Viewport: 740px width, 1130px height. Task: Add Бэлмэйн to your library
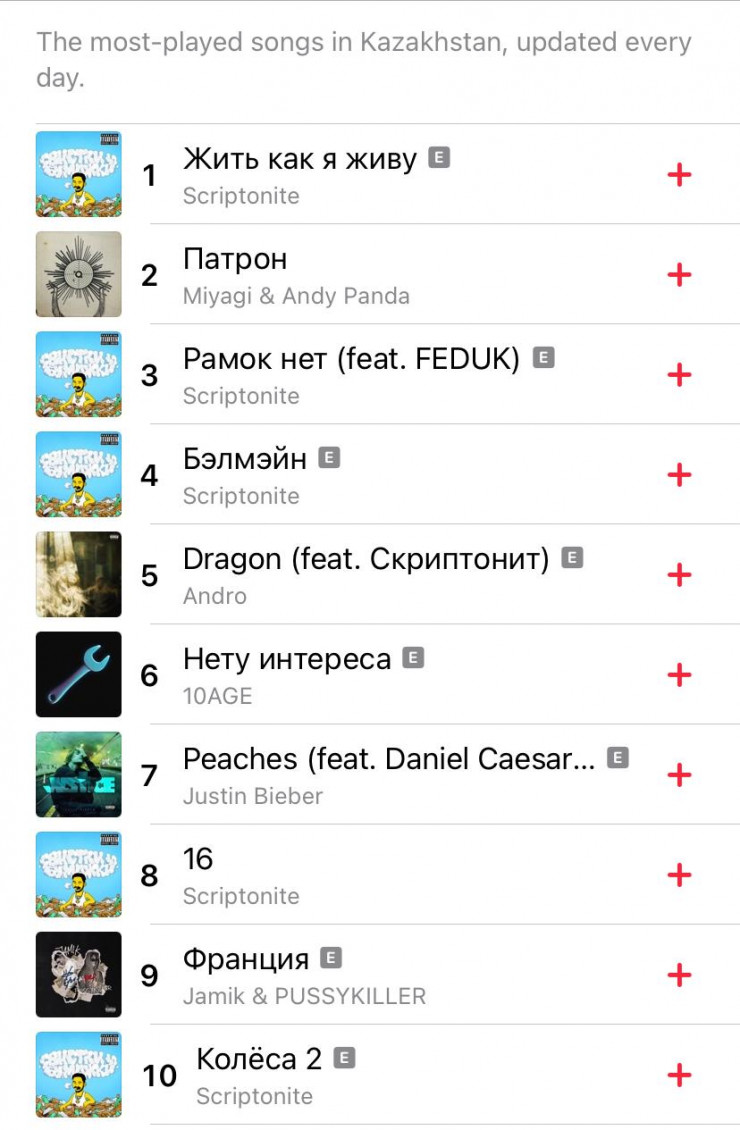point(679,475)
